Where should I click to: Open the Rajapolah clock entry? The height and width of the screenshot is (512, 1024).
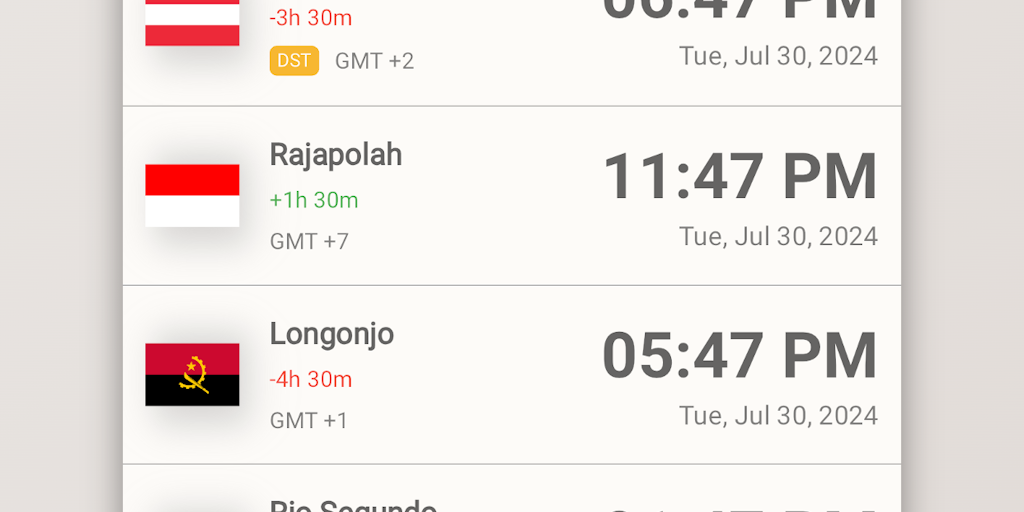(511, 196)
